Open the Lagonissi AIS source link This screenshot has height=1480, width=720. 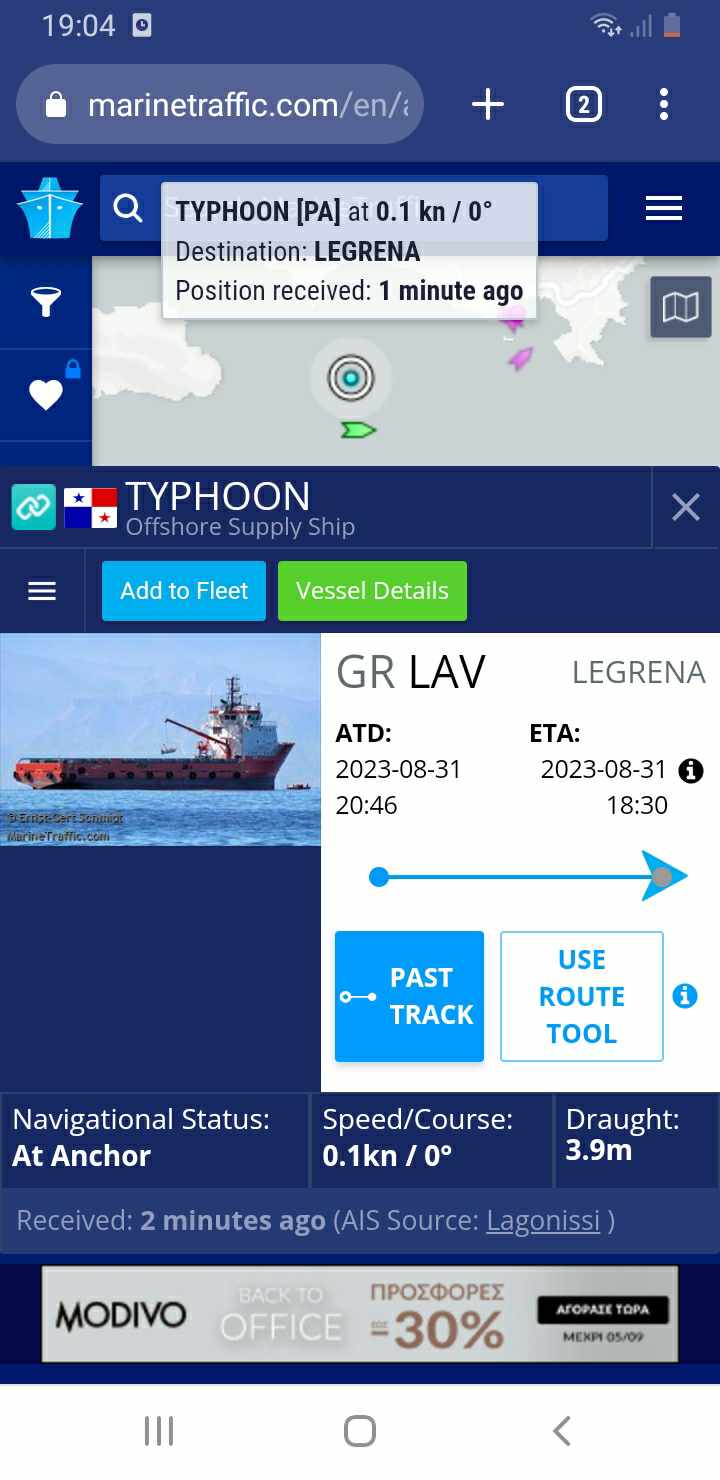click(543, 1221)
